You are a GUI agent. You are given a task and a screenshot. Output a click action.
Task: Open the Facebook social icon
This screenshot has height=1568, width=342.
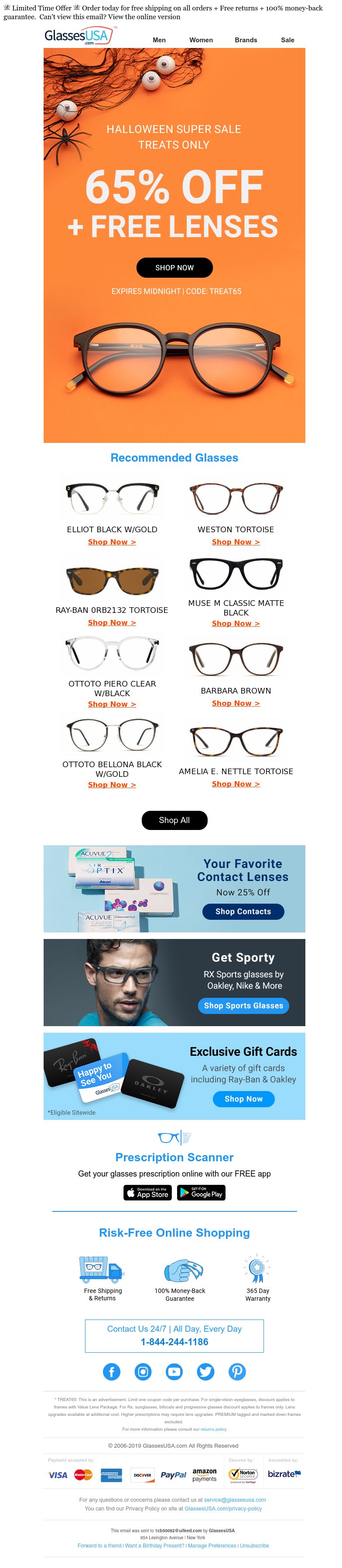(x=112, y=1371)
